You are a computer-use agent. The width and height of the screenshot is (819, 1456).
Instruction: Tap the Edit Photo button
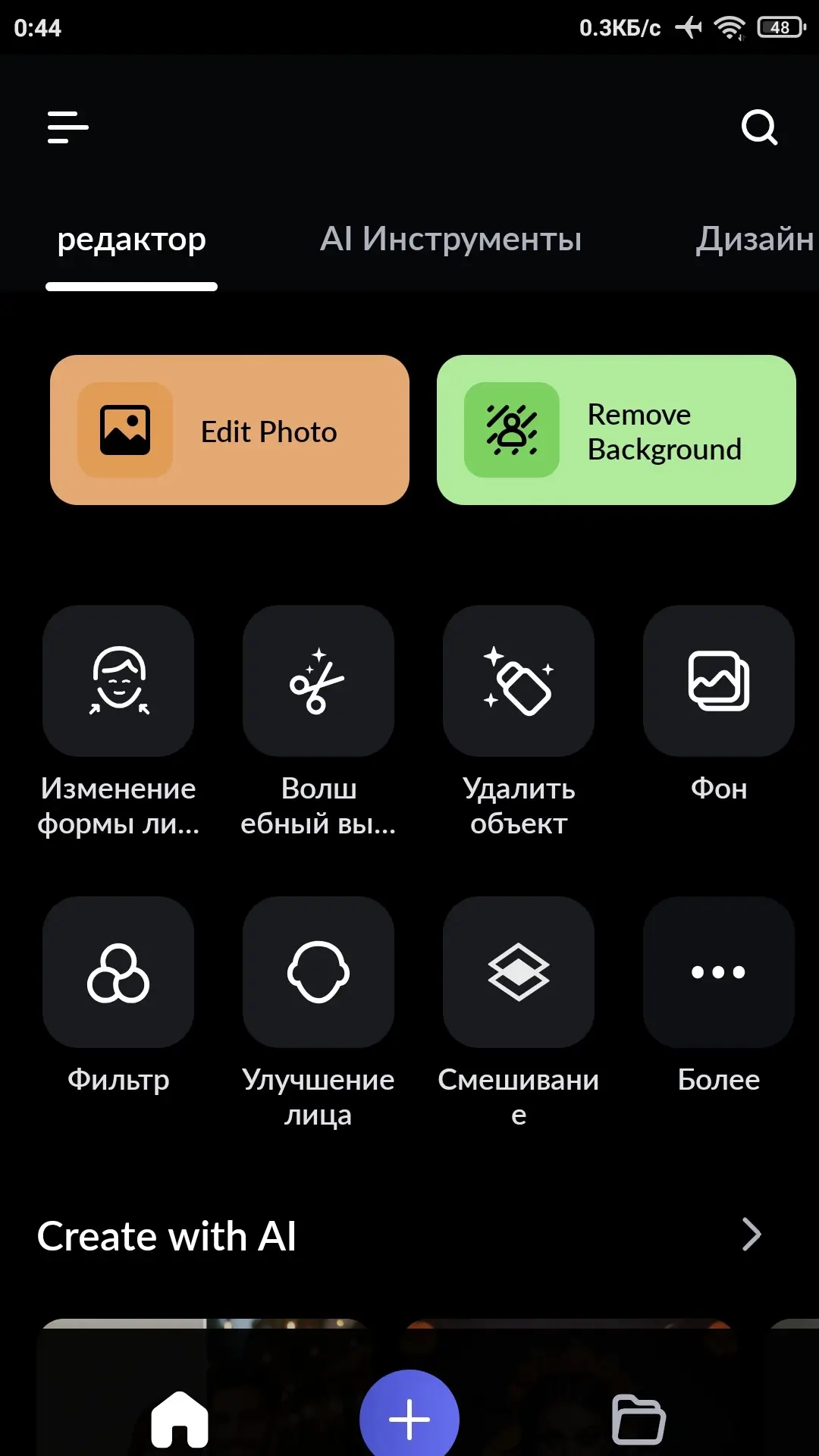click(230, 430)
